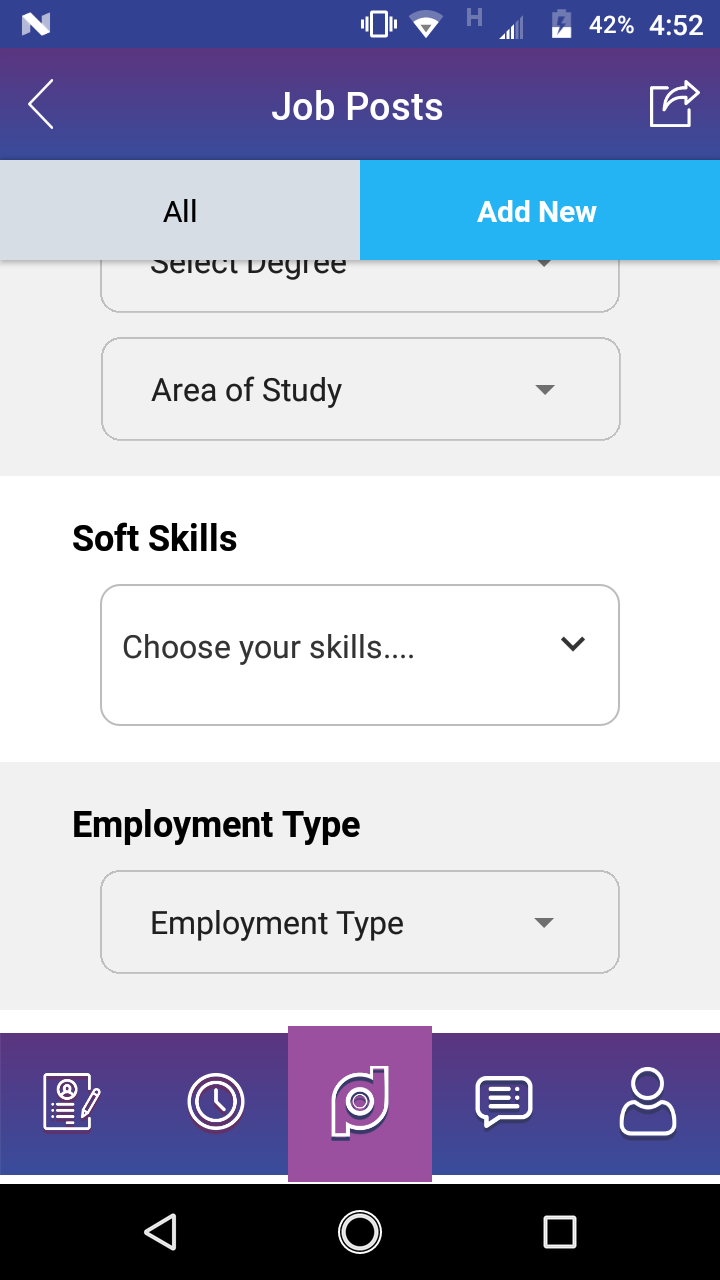Image resolution: width=720 pixels, height=1280 pixels.
Task: Tap the Employment Type section heading
Action: [216, 824]
